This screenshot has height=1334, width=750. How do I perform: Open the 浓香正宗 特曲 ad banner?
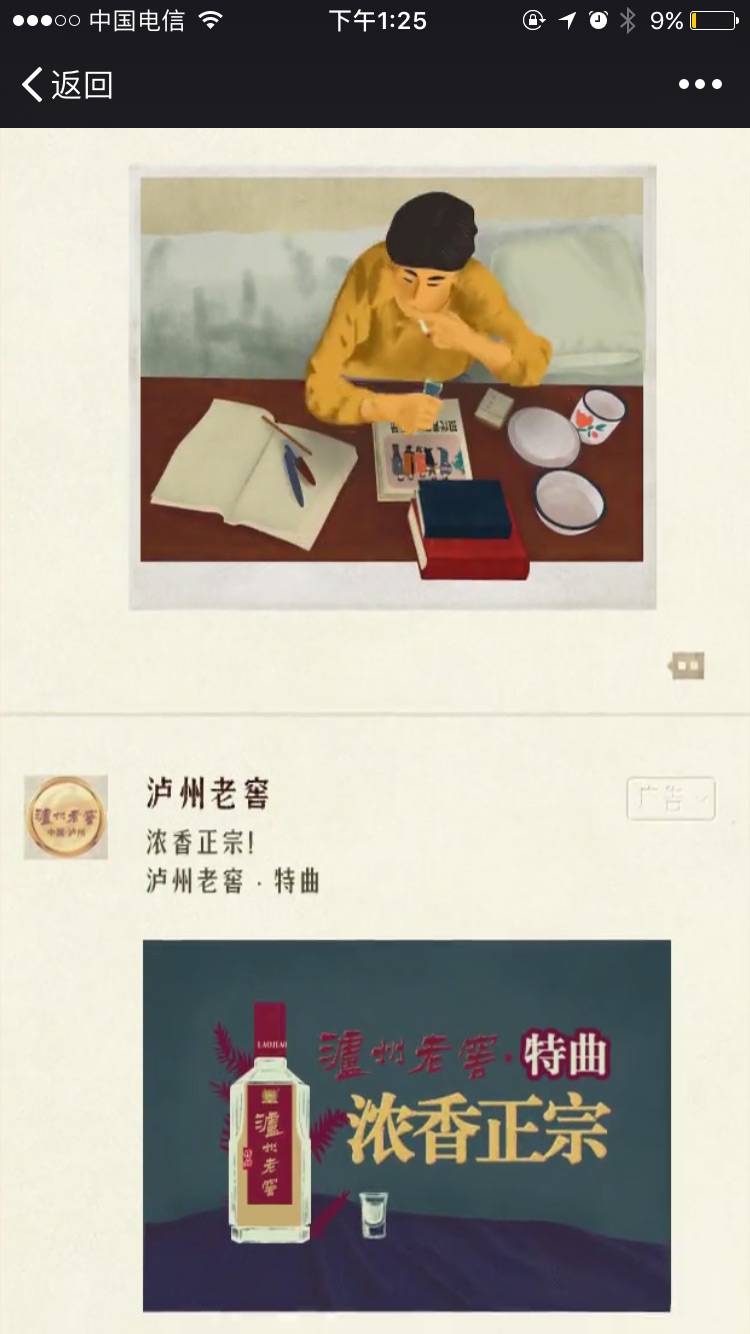[406, 1125]
